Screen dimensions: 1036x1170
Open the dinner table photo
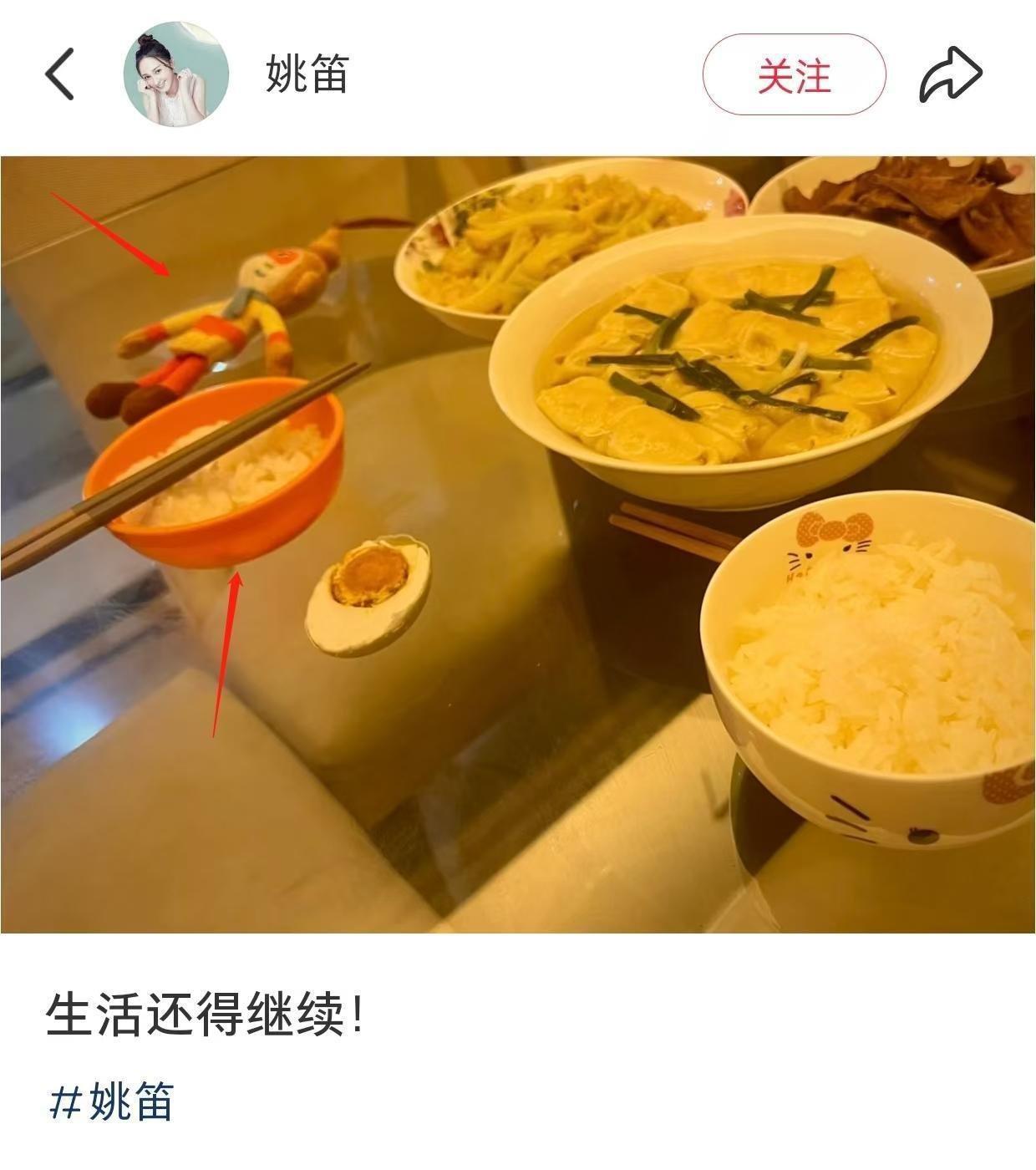point(518,544)
